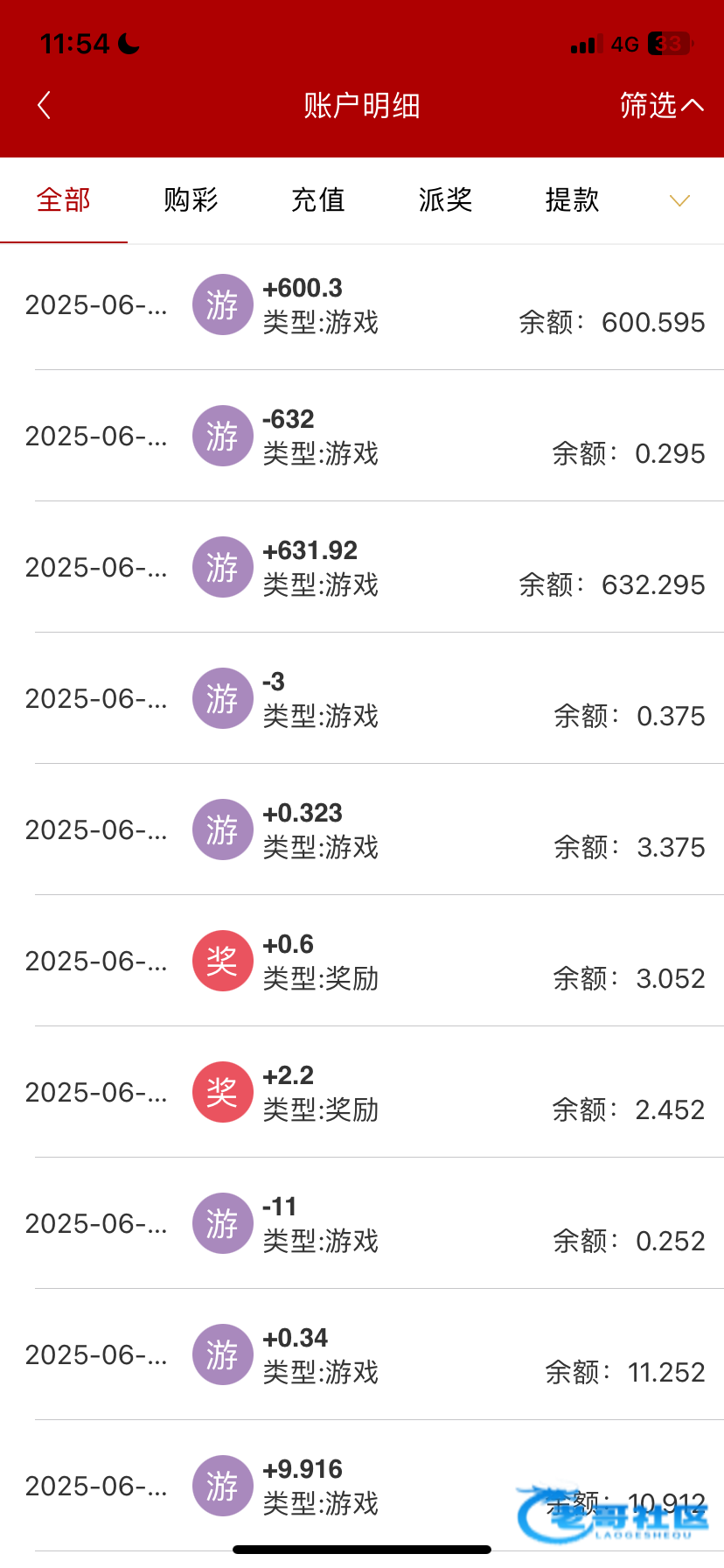724x1568 pixels.
Task: Tap the +0.34 游戏 record
Action: tap(362, 1355)
